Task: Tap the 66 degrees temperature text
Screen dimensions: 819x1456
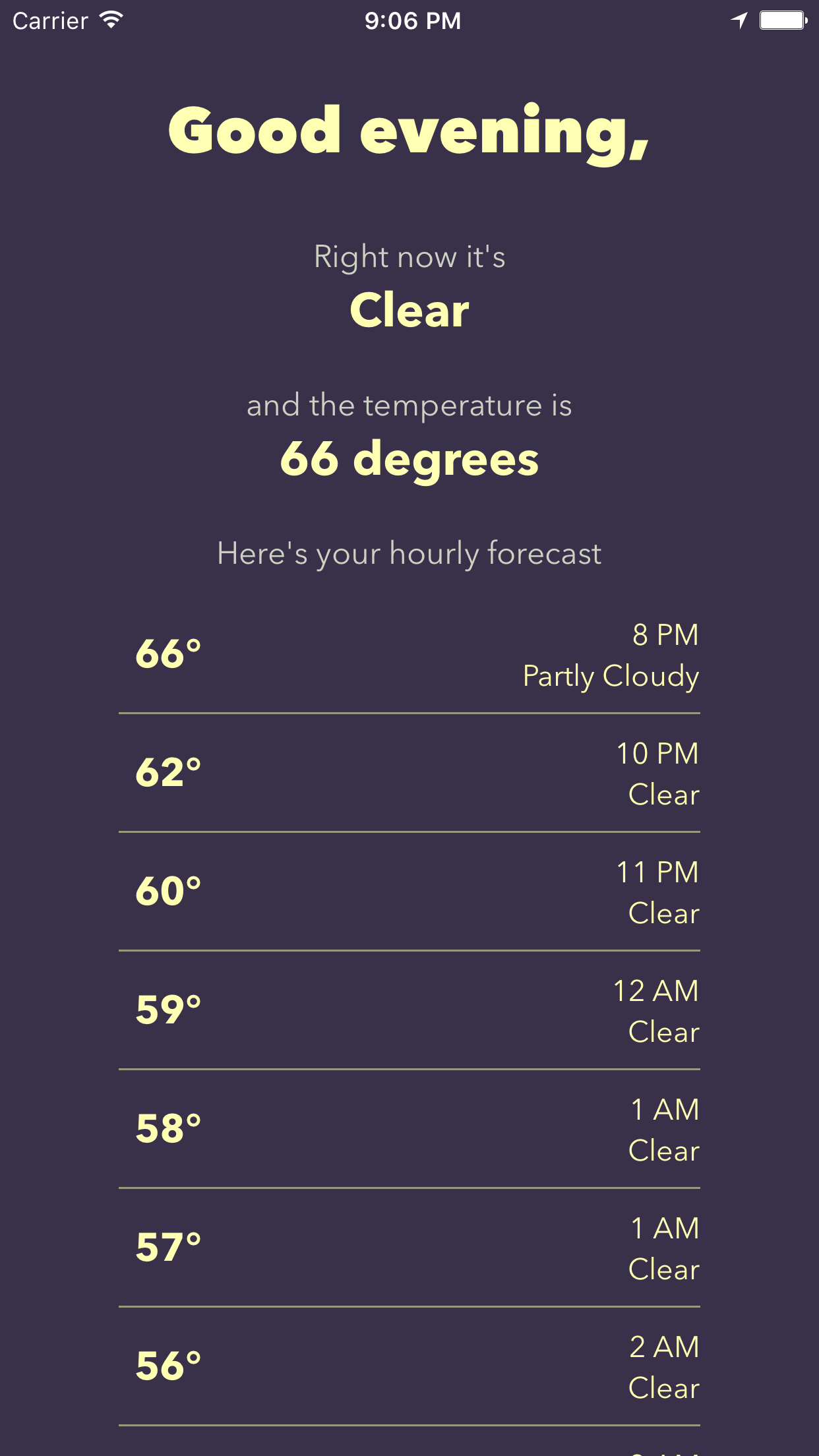Action: click(409, 460)
